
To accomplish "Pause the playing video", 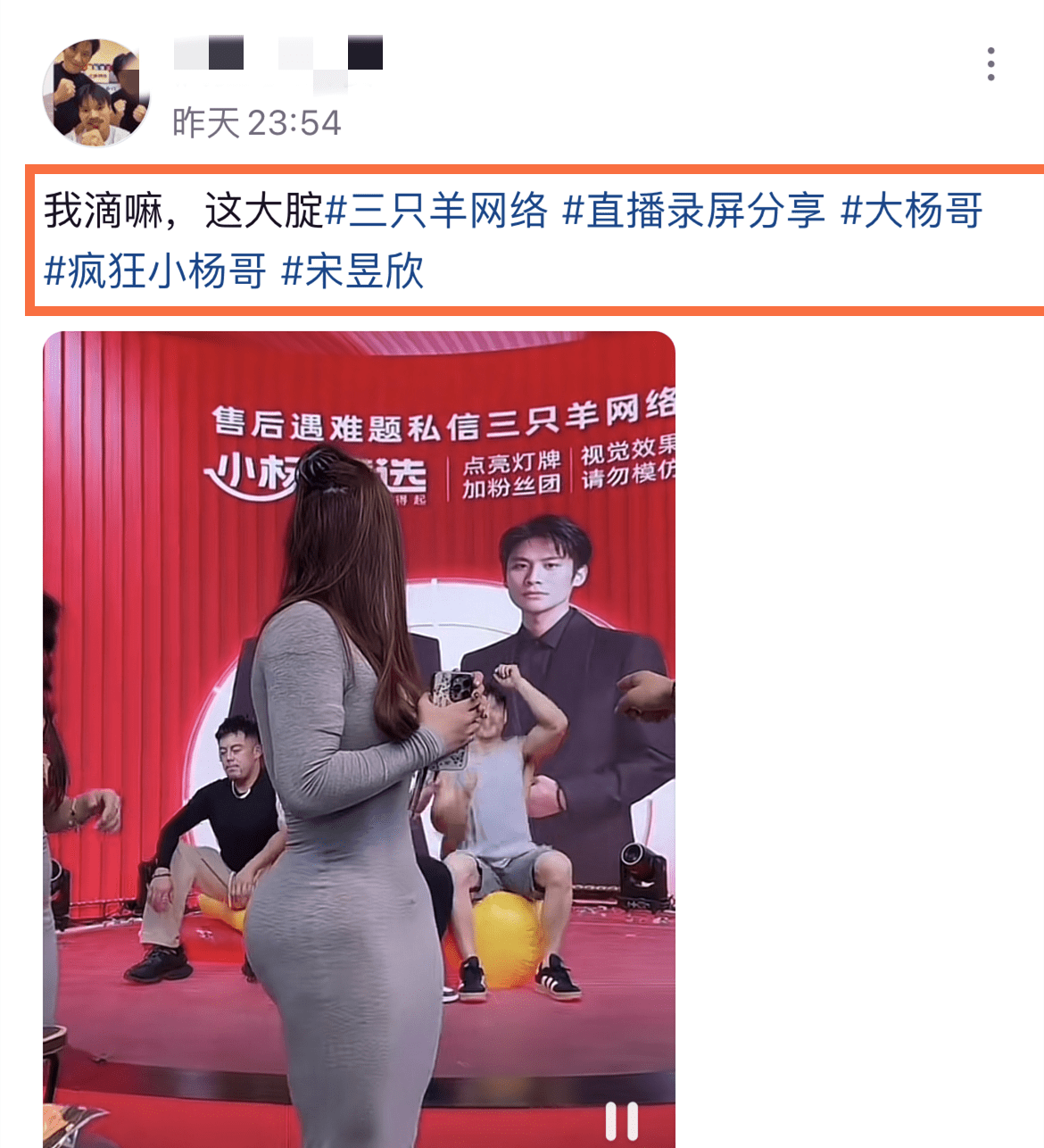I will 621,1120.
